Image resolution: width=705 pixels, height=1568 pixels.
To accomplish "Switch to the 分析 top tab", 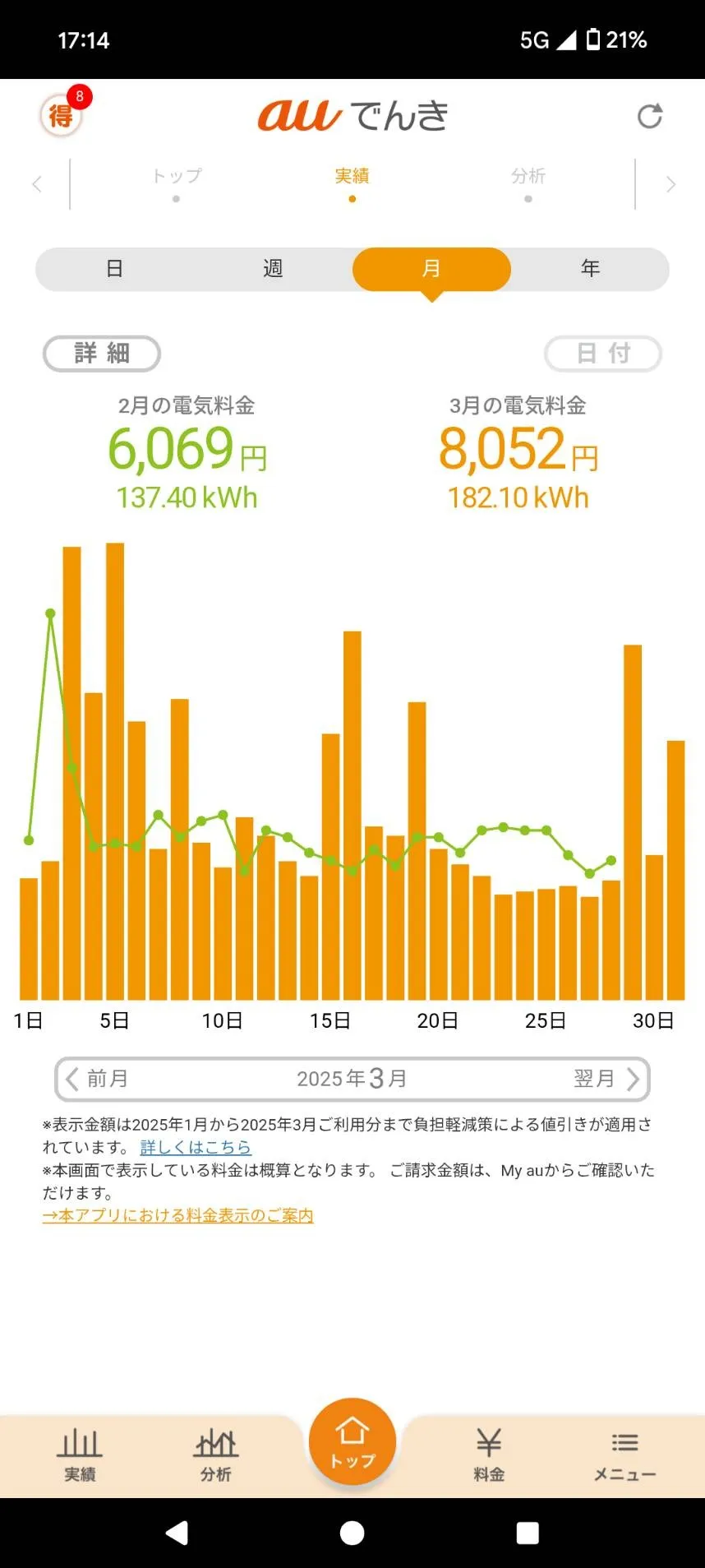I will click(528, 183).
